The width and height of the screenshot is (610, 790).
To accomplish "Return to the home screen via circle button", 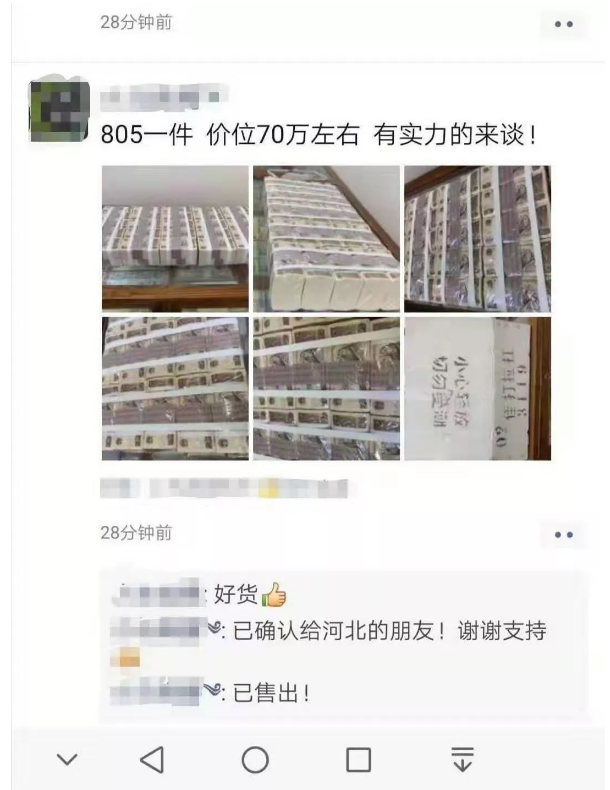I will 255,760.
